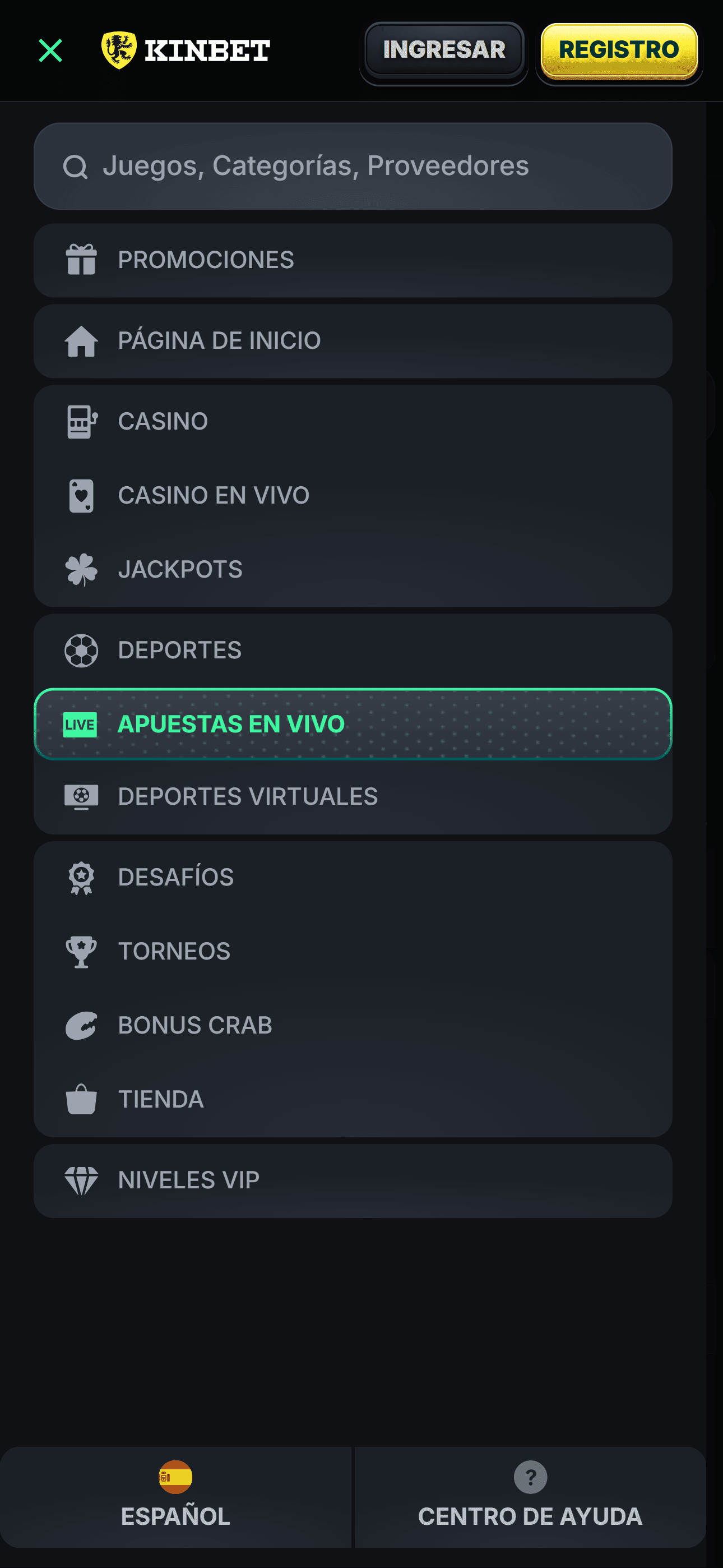
Task: Select APUESTAS EN VIVO
Action: click(353, 725)
